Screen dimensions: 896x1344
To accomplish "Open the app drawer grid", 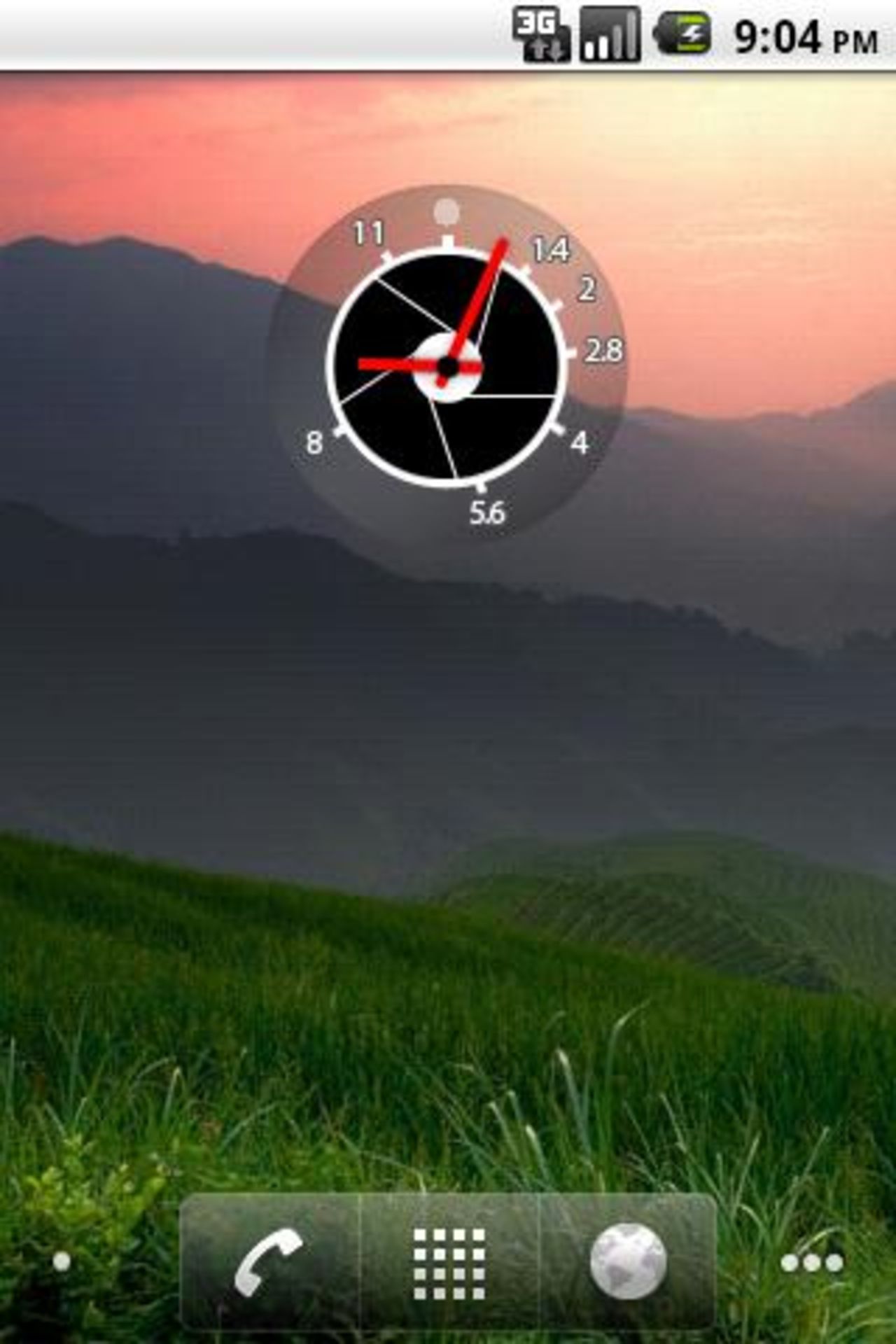I will [x=449, y=1263].
